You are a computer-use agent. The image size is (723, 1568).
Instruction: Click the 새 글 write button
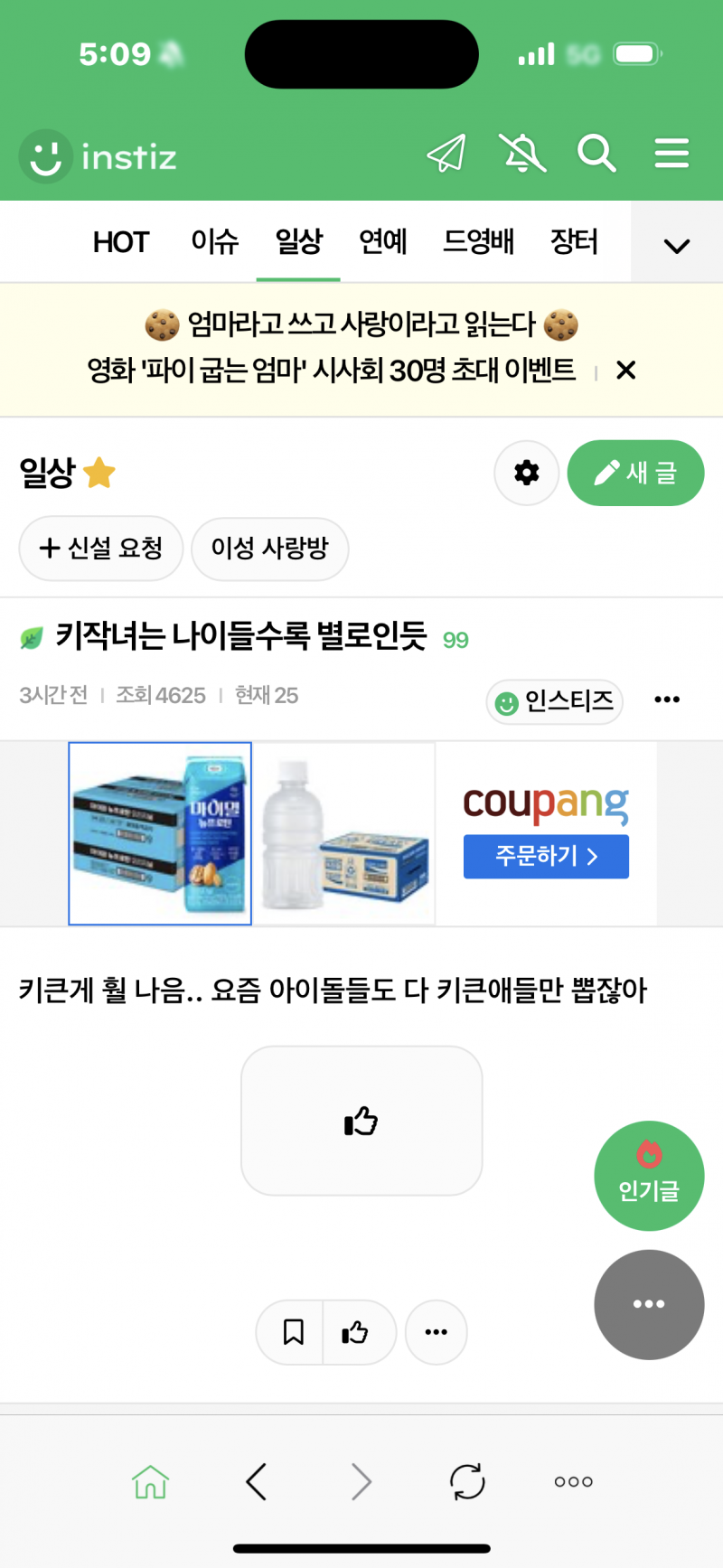tap(635, 473)
